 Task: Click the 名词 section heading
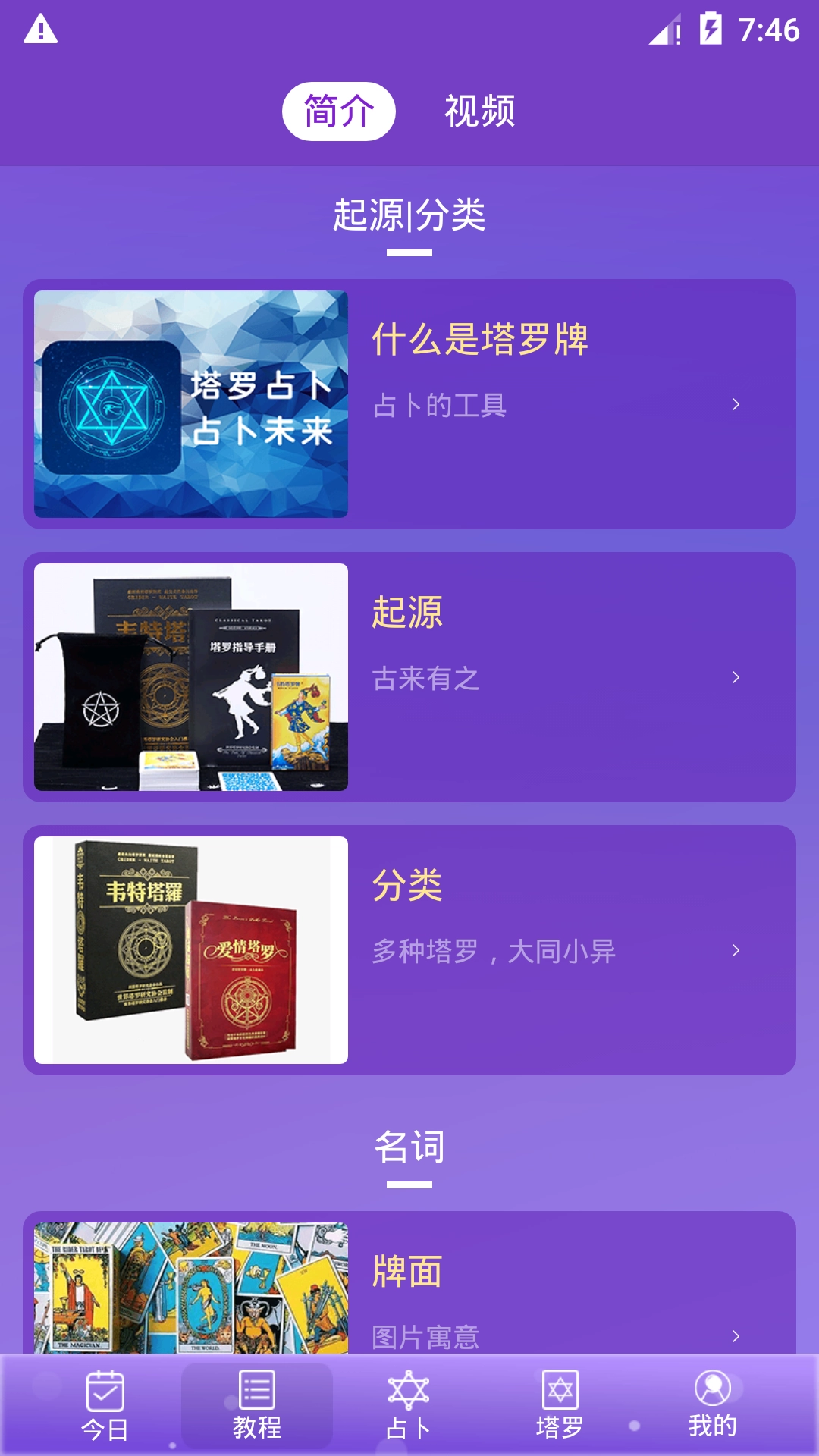pos(409,1147)
